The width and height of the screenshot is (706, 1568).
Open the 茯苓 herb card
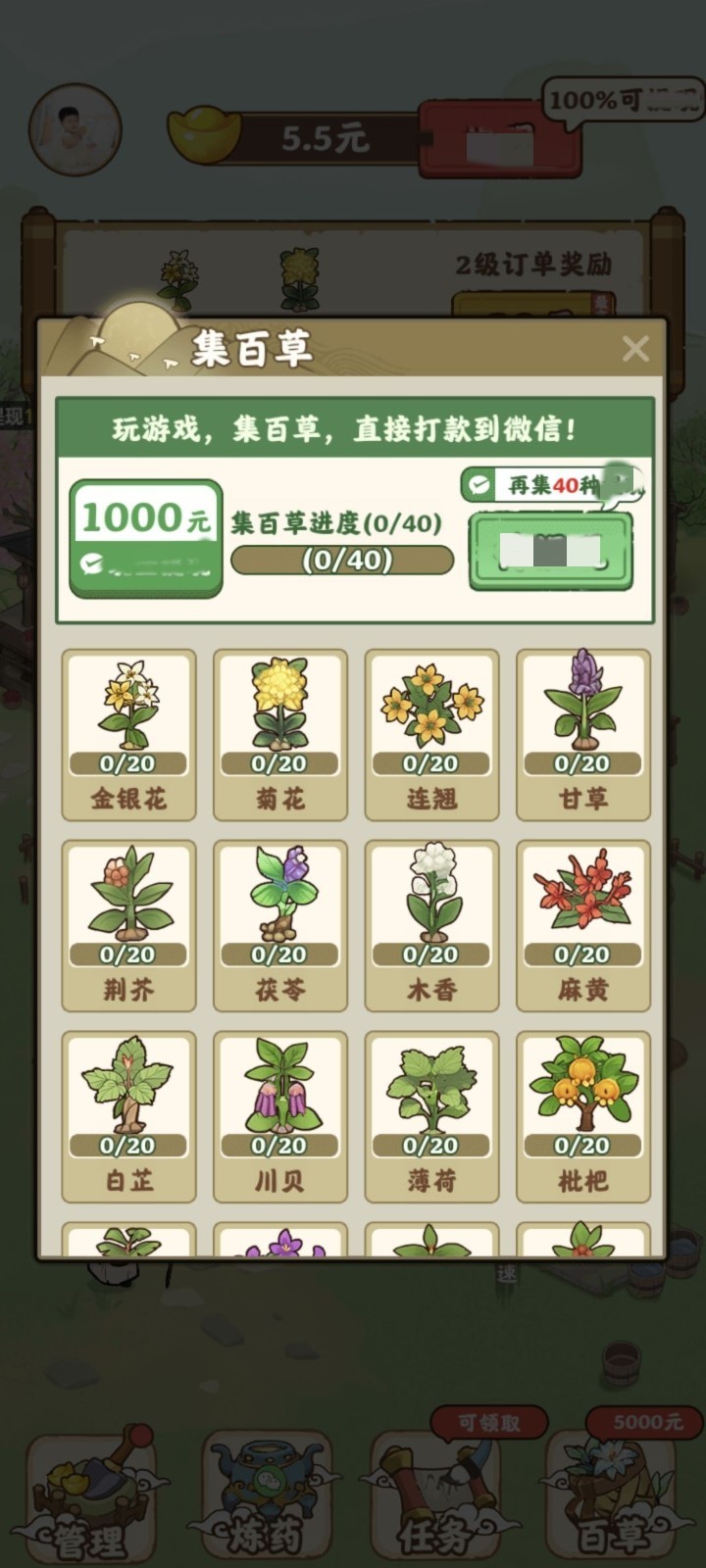pyautogui.click(x=280, y=925)
